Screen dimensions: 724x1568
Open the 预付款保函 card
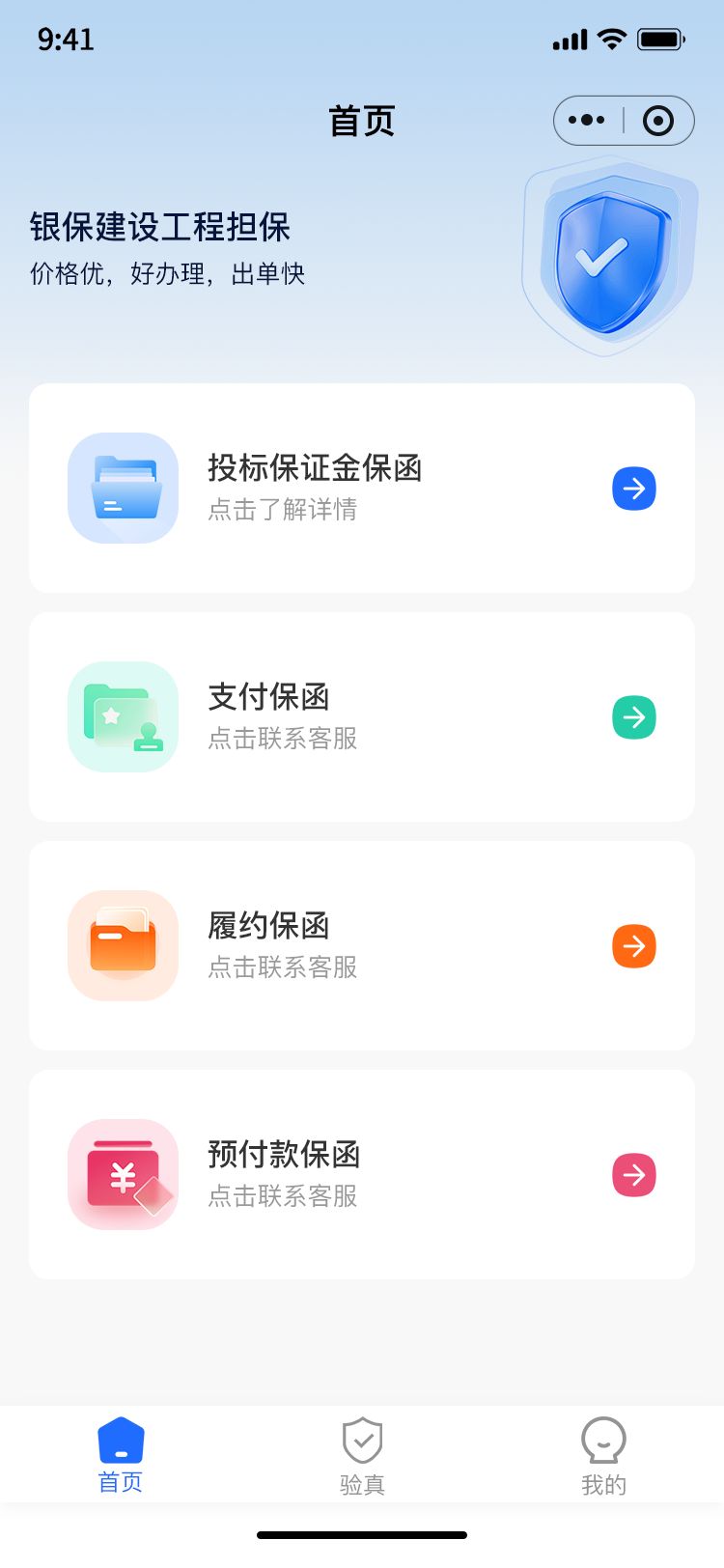click(362, 1174)
